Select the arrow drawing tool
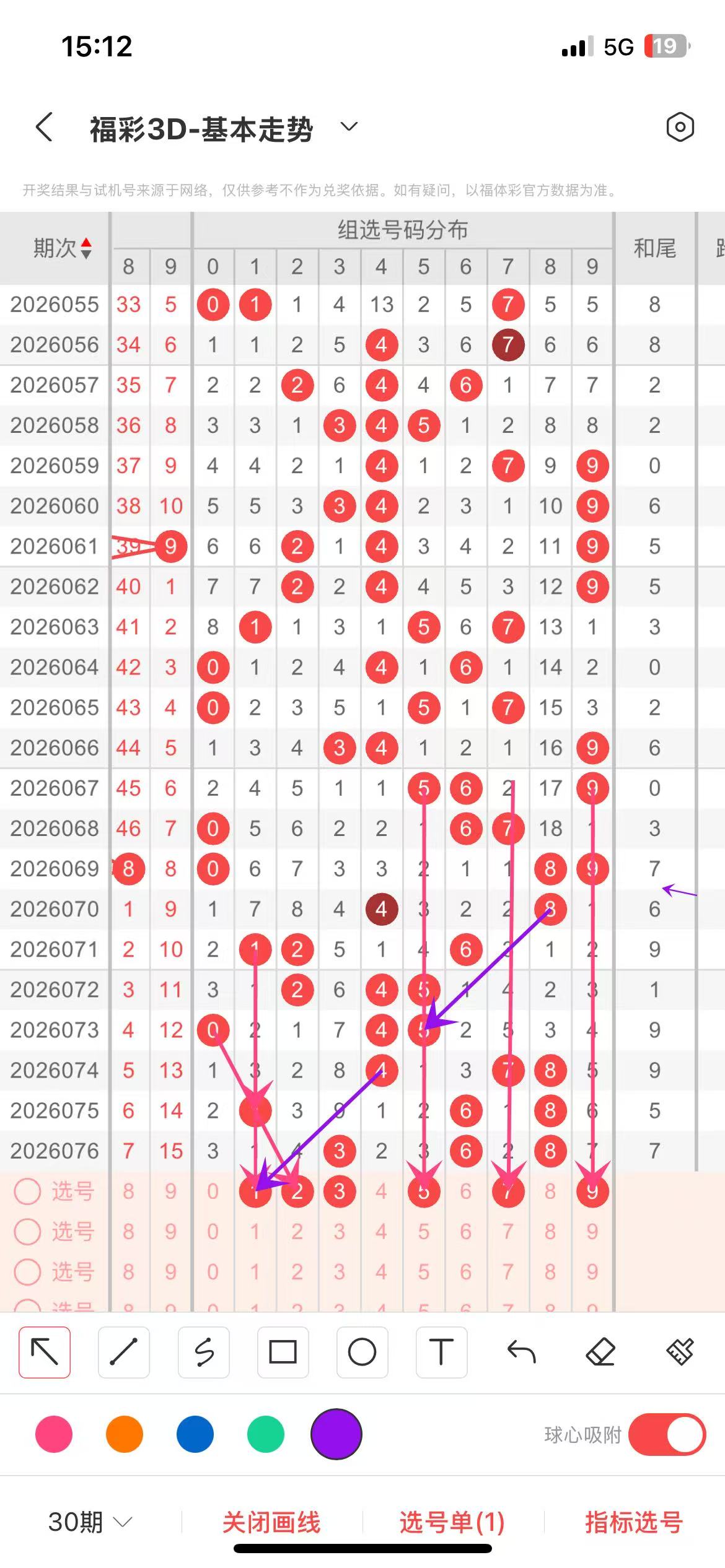 click(45, 1352)
